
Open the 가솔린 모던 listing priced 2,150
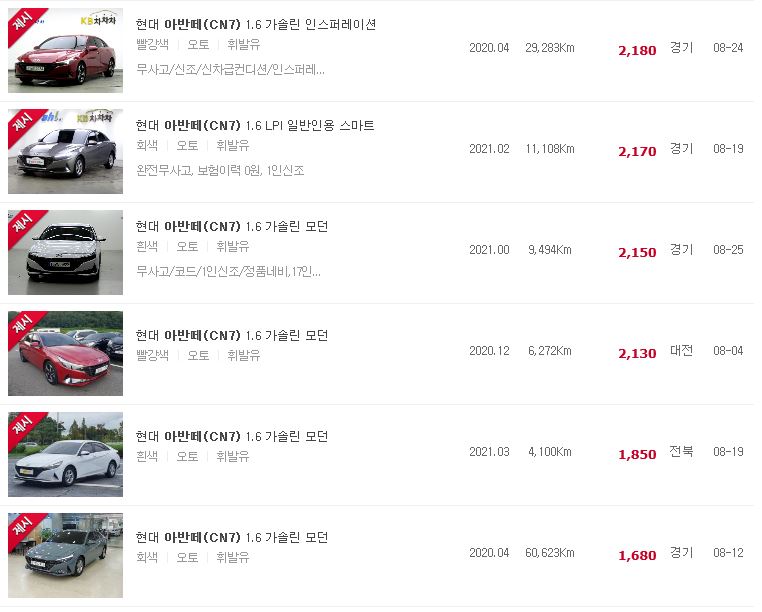[232, 227]
